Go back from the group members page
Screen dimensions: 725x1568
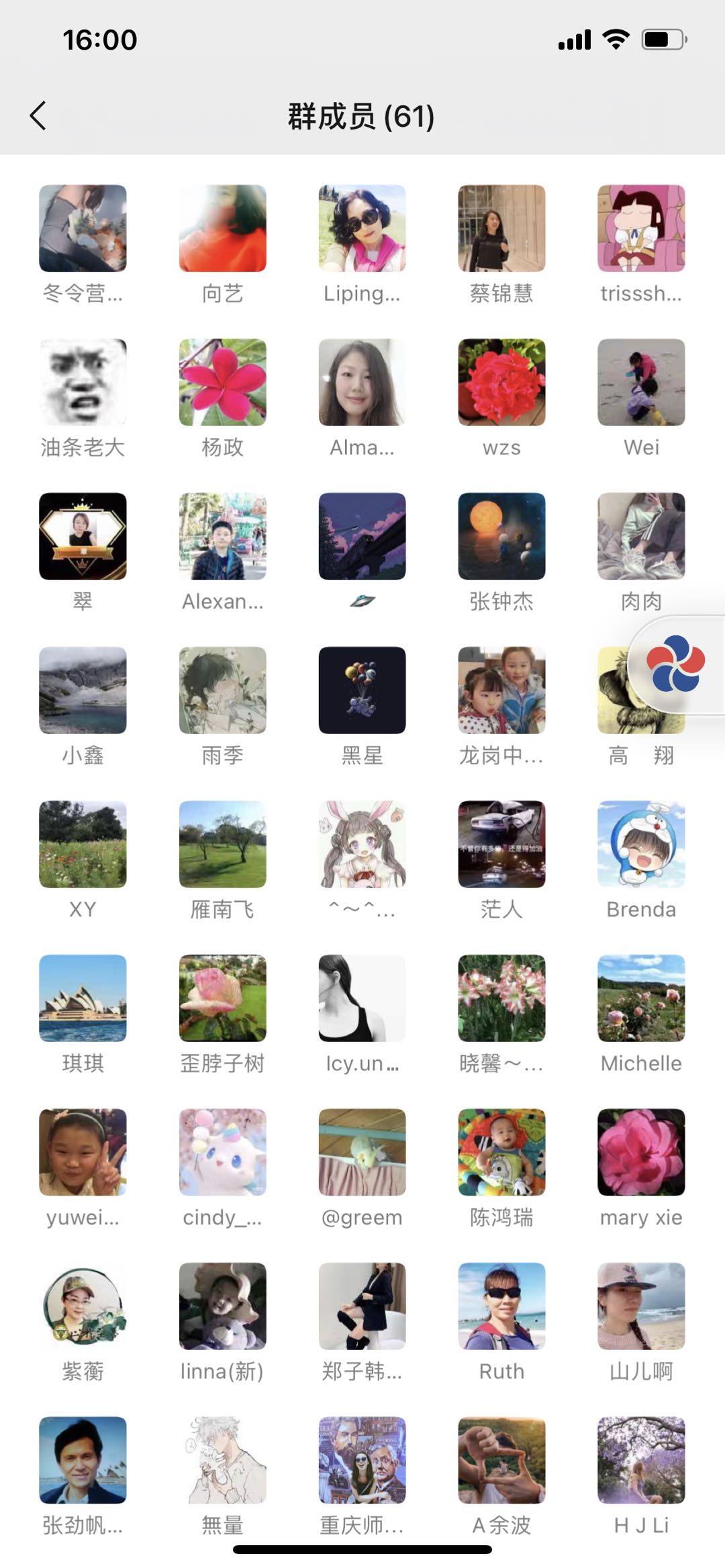[38, 116]
